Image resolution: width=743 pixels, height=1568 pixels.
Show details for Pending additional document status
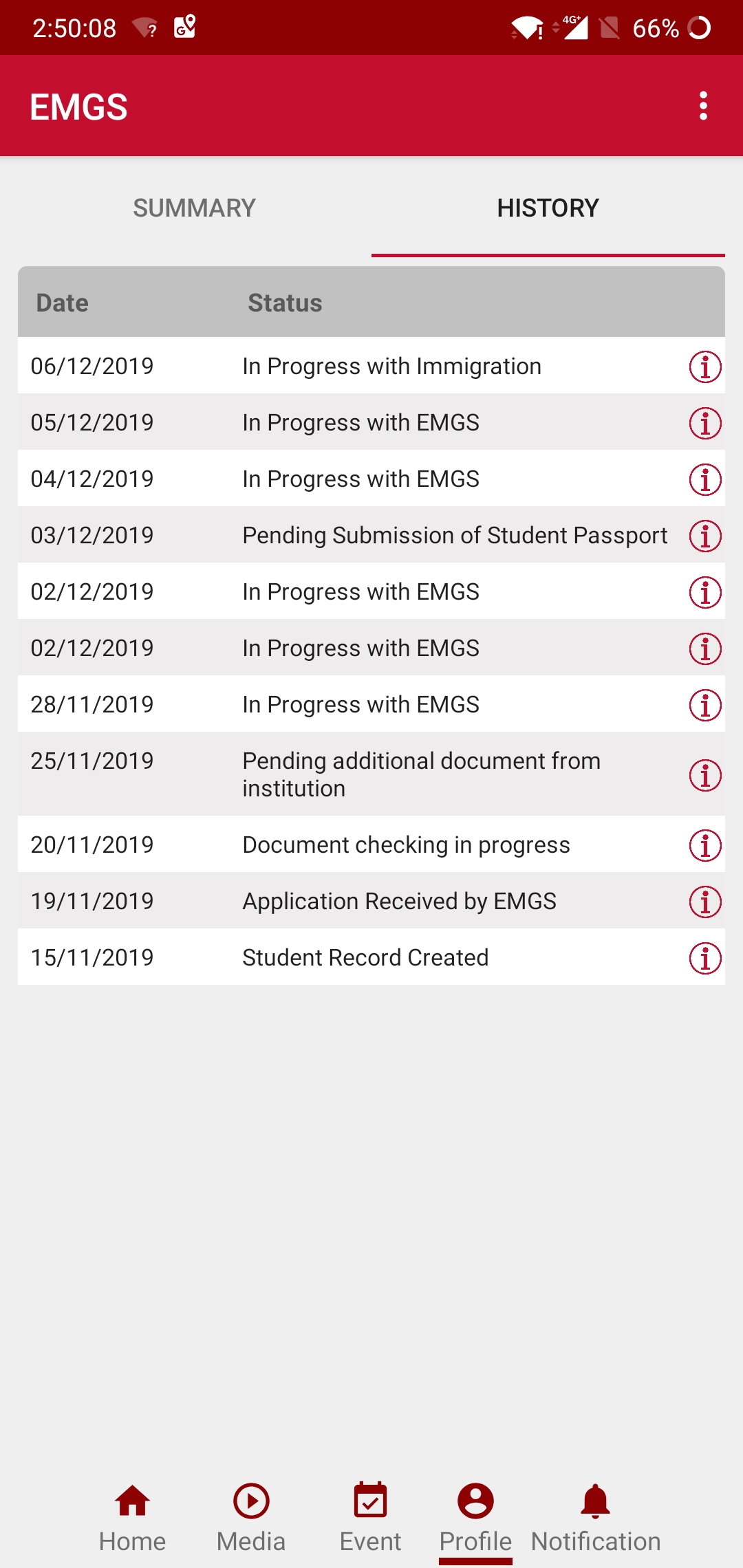pos(705,775)
